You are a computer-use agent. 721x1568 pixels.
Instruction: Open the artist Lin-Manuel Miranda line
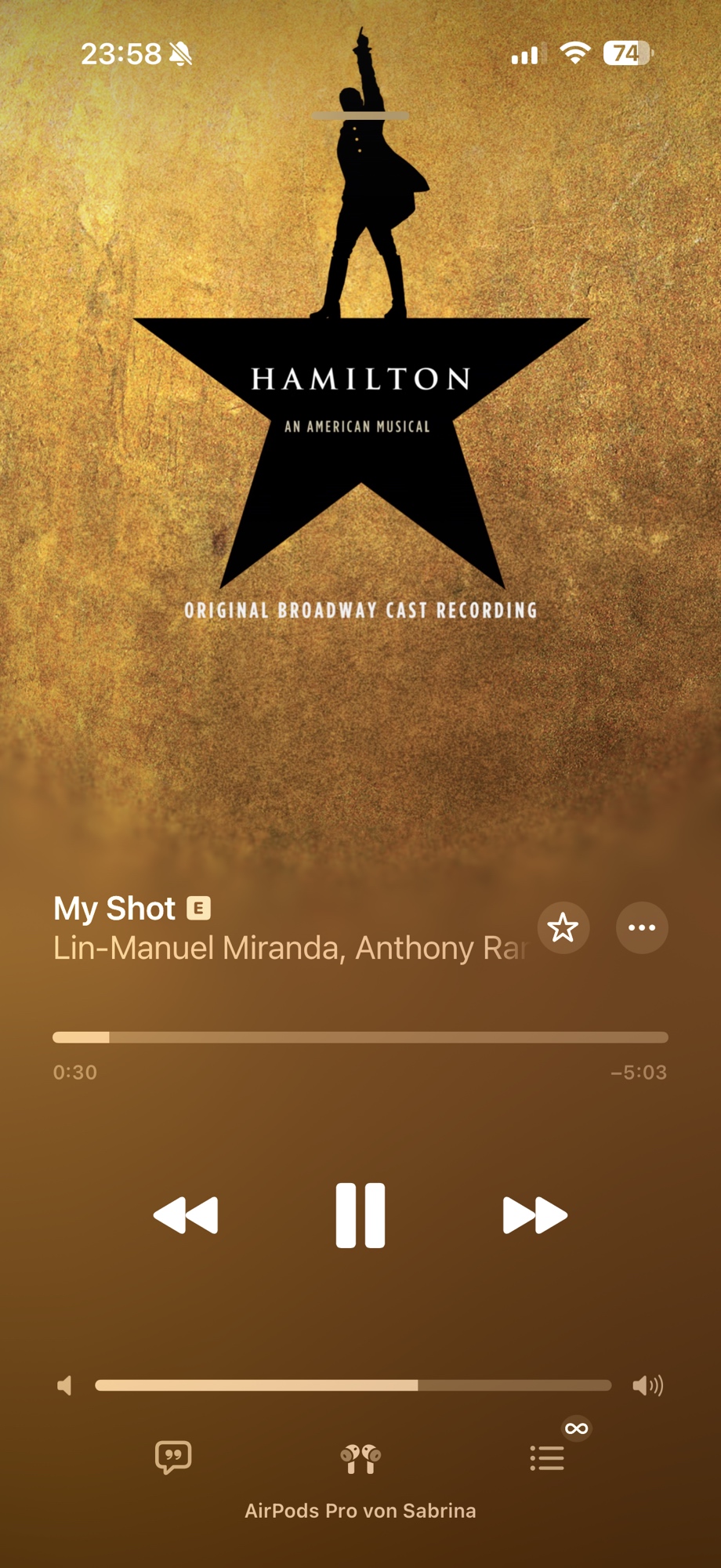click(x=290, y=949)
